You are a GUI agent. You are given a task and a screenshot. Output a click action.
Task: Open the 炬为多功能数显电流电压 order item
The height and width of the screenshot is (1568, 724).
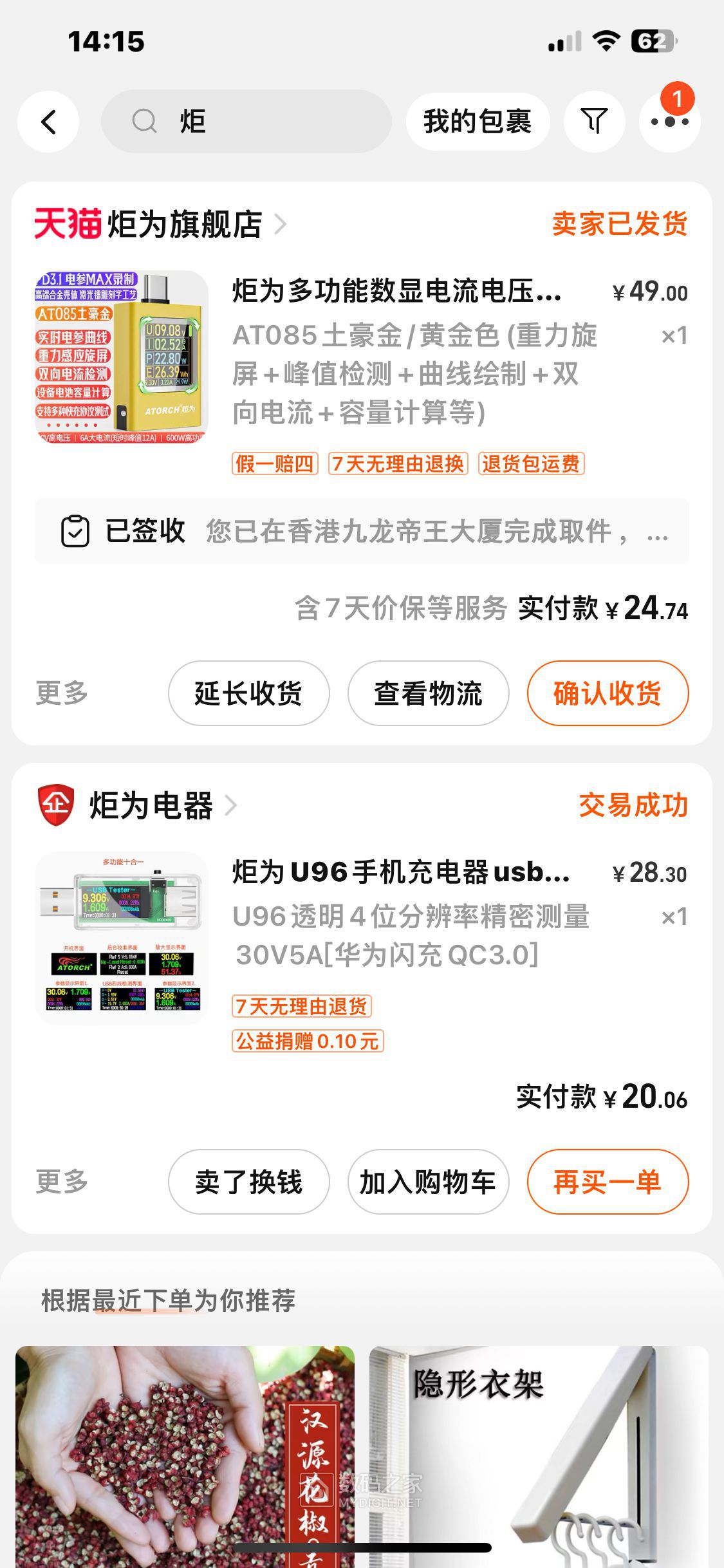pos(396,292)
